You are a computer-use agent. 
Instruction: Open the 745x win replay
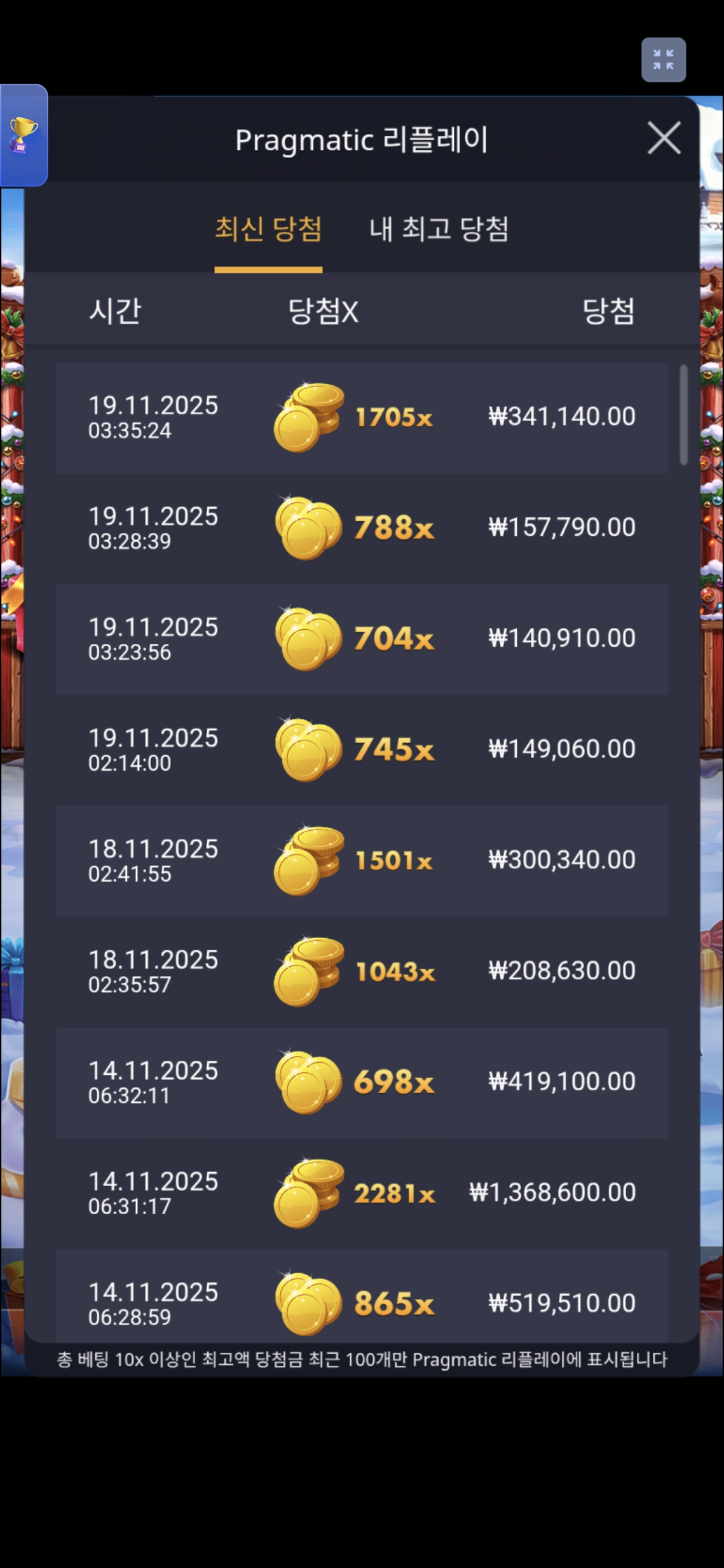pos(361,750)
